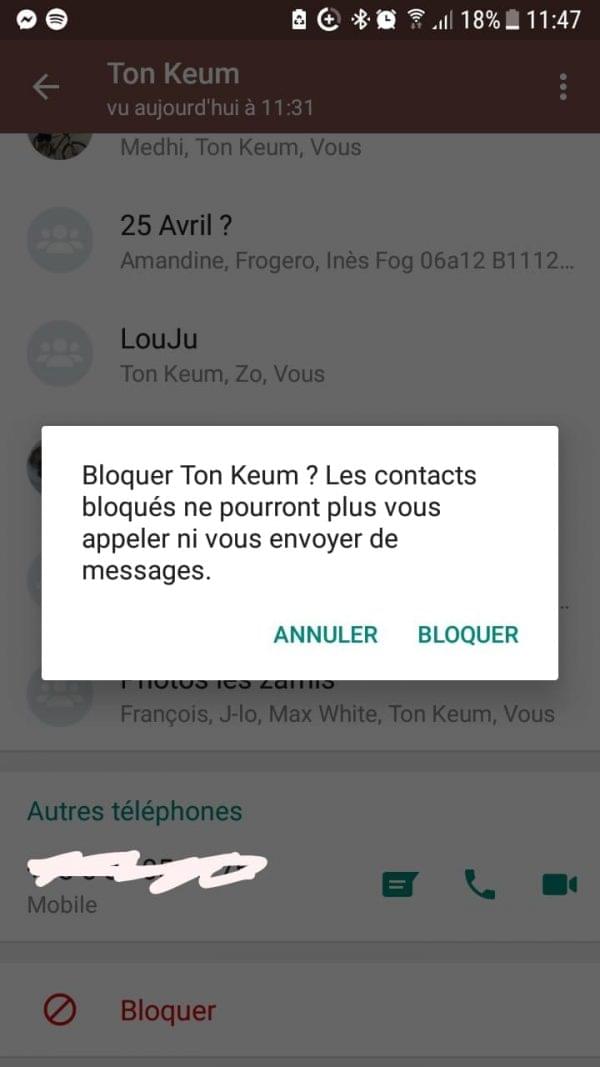This screenshot has height=1067, width=600.
Task: Go back with the arrow icon
Action: [x=46, y=87]
